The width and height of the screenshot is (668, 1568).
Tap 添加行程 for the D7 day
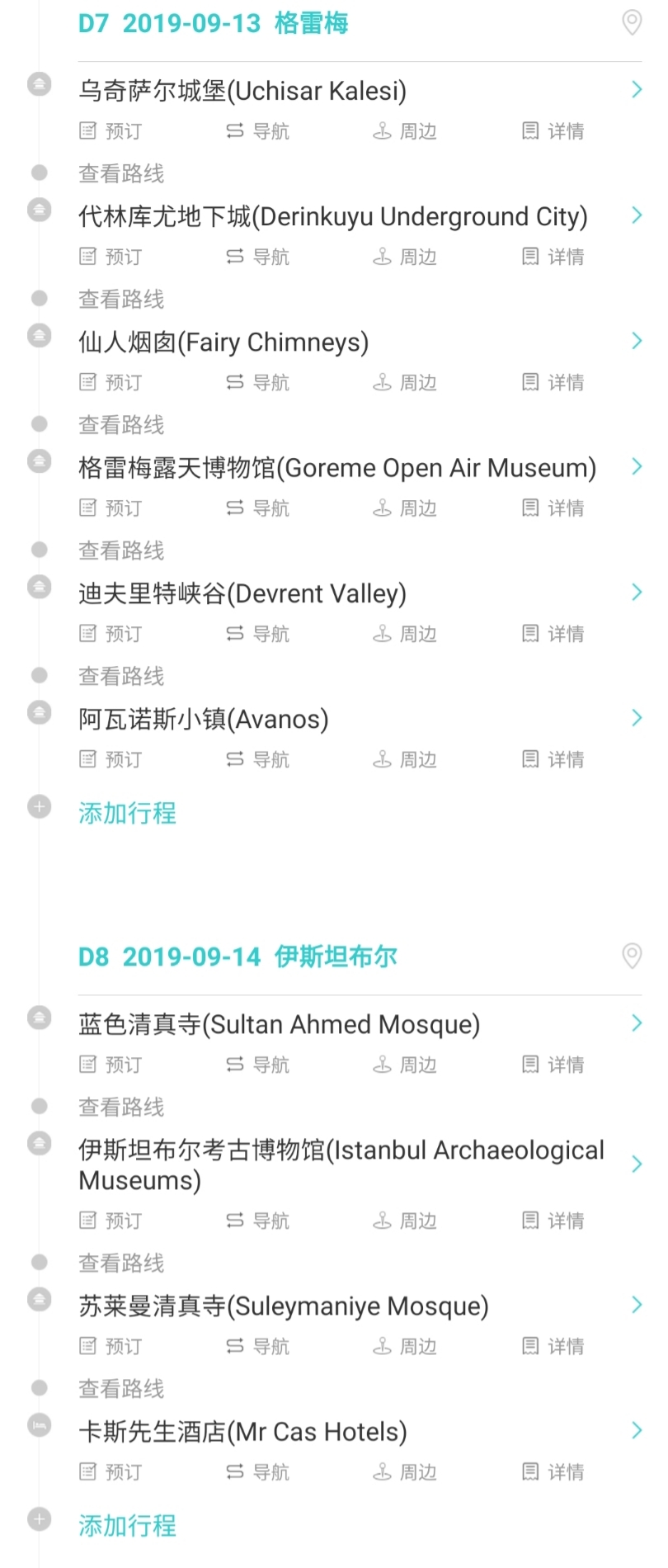pos(127,813)
